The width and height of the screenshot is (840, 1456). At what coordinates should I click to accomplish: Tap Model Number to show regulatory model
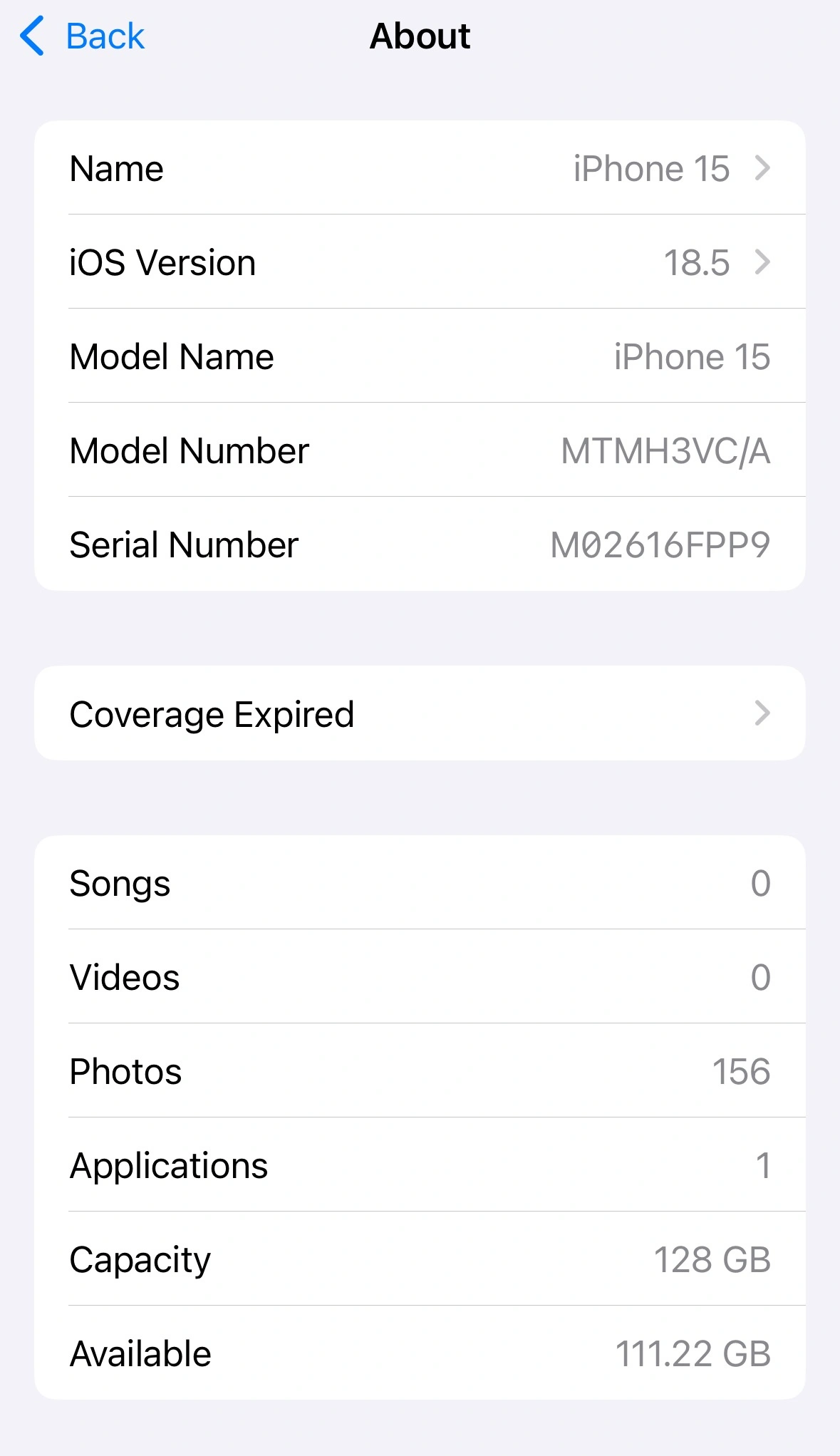coord(420,450)
